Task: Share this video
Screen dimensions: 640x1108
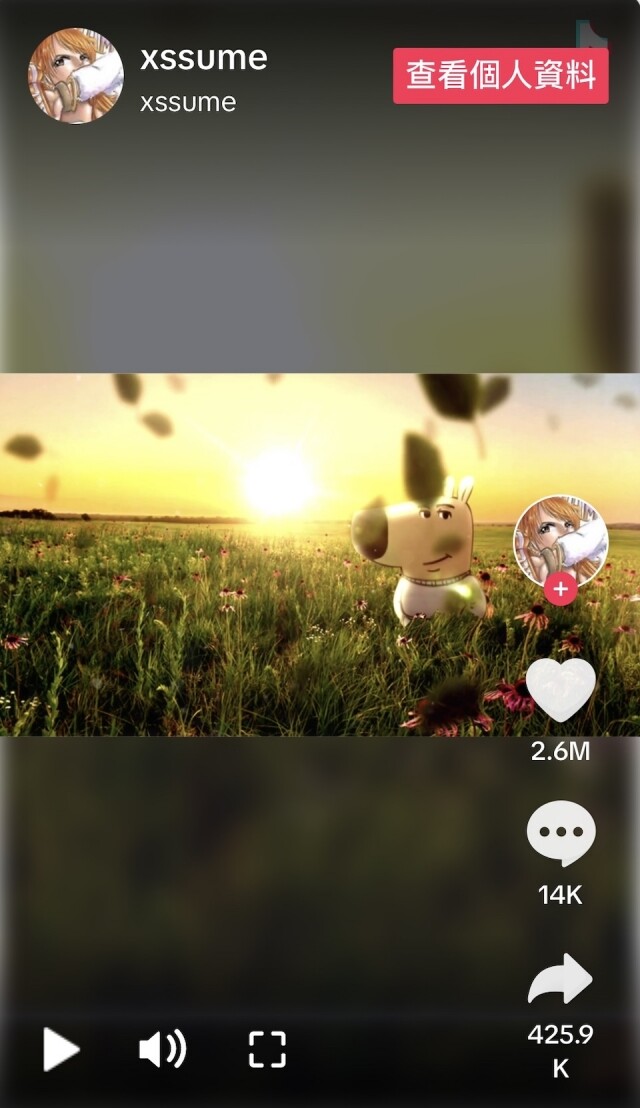Action: coord(561,979)
